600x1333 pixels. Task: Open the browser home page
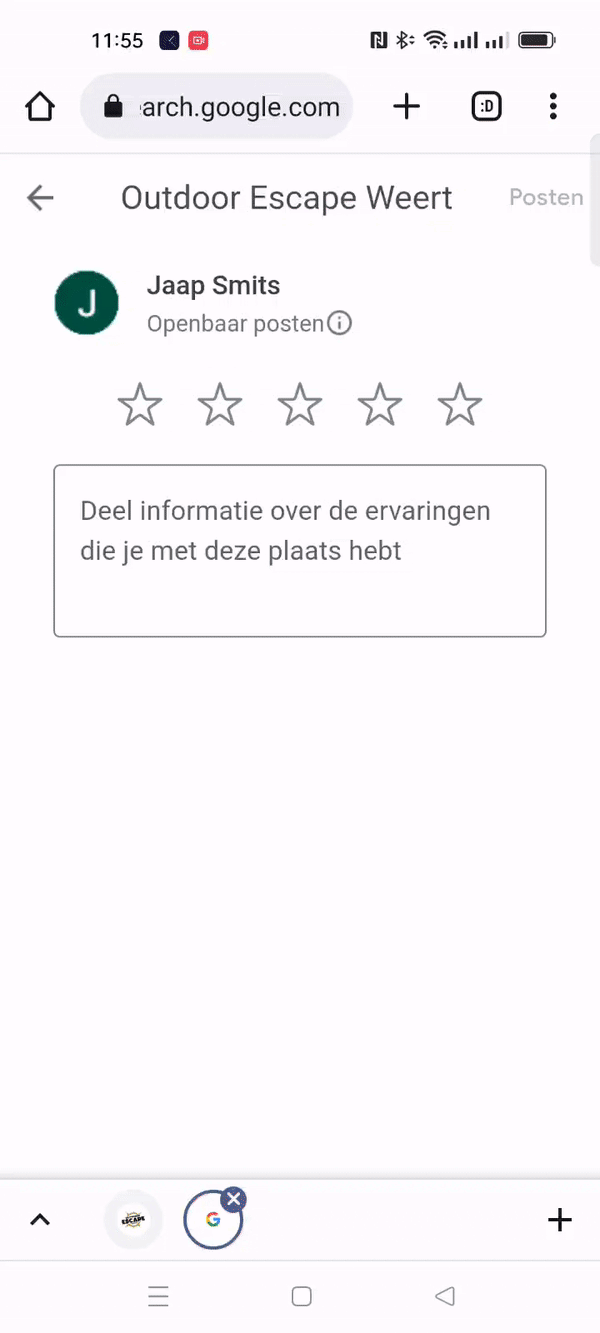40,106
